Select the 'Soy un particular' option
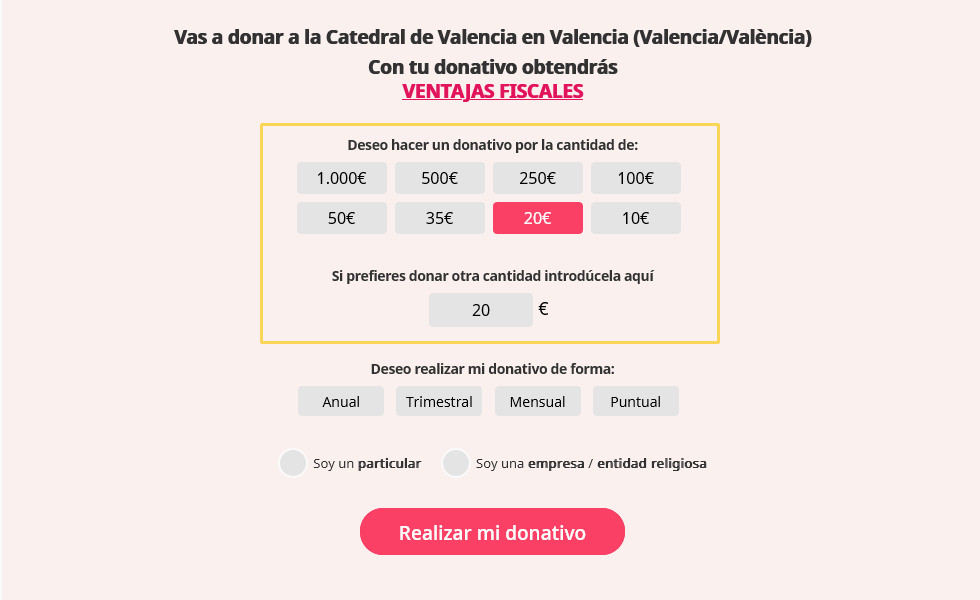The height and width of the screenshot is (600, 980). click(292, 463)
